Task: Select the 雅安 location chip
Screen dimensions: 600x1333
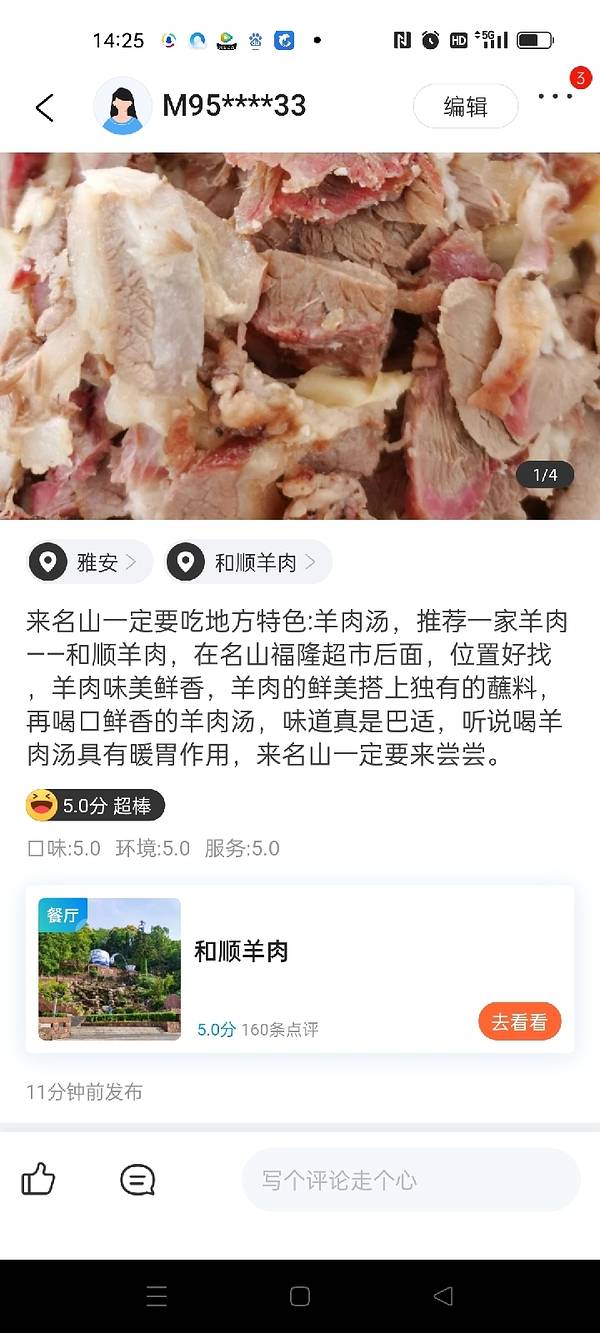Action: (x=89, y=563)
